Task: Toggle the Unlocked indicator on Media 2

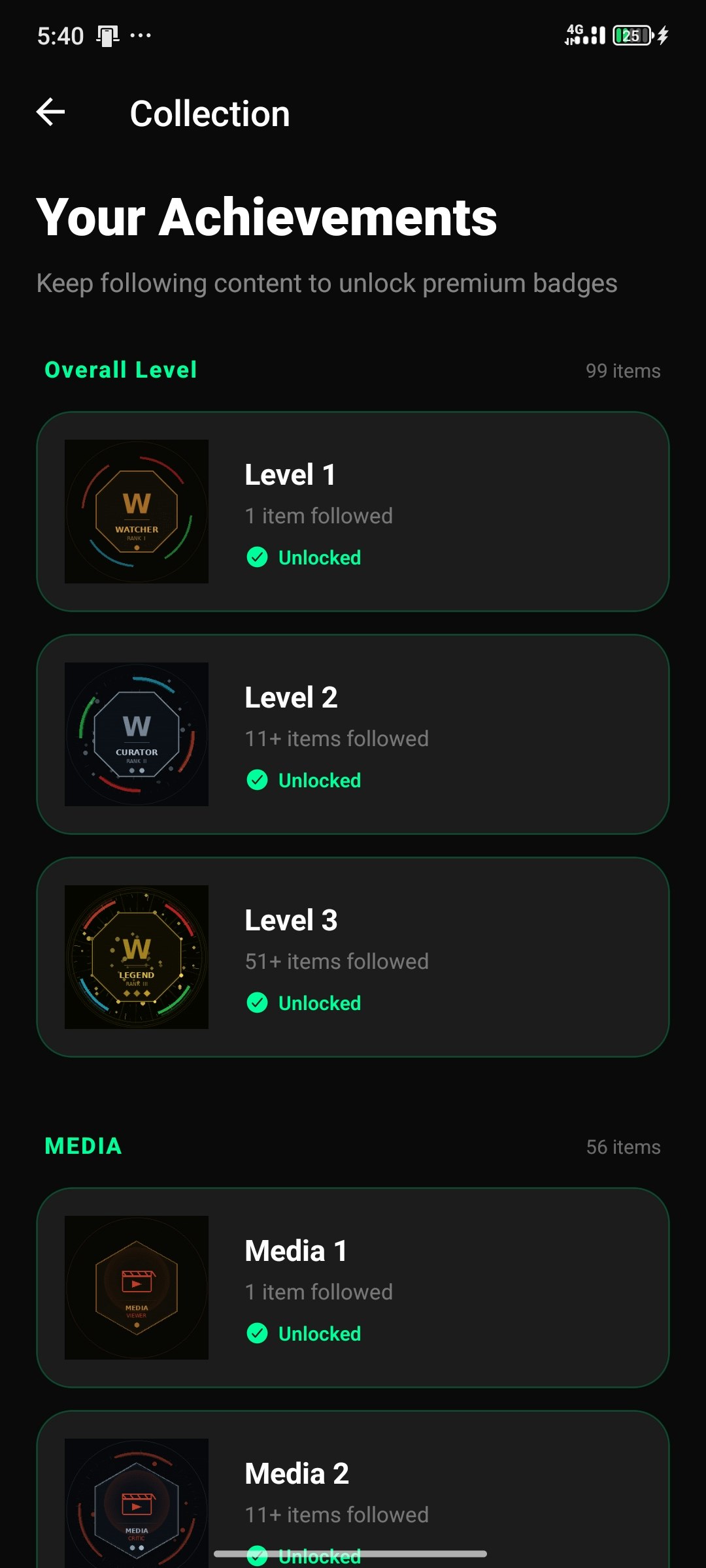Action: 258,1555
